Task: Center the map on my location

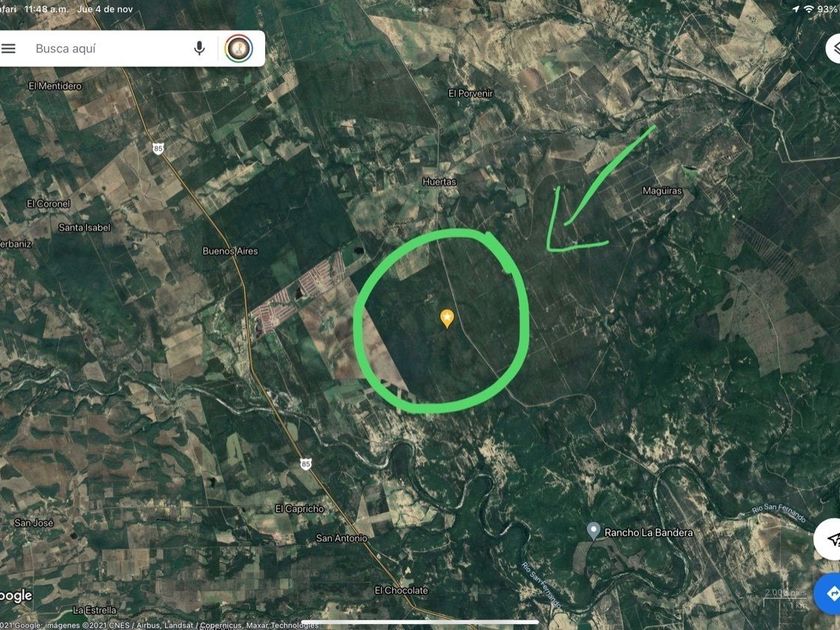Action: point(831,539)
